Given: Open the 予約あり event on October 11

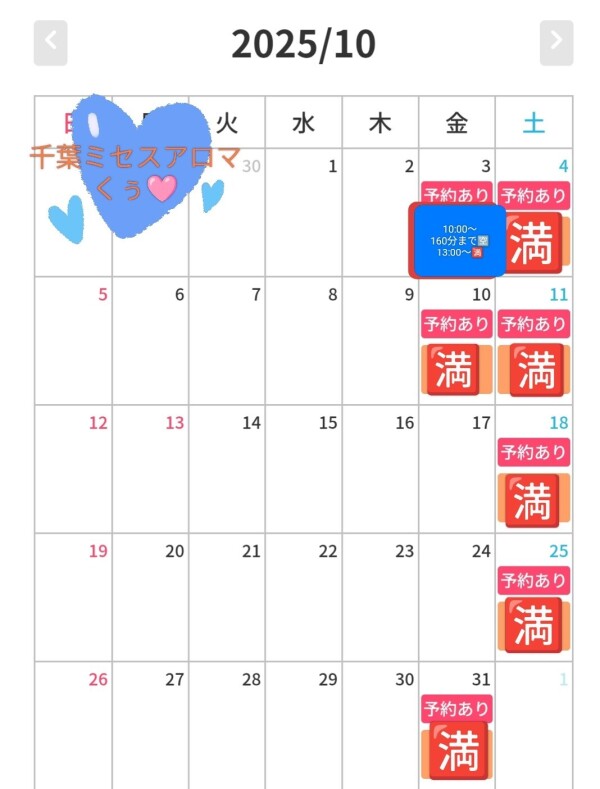Looking at the screenshot, I should pyautogui.click(x=534, y=324).
